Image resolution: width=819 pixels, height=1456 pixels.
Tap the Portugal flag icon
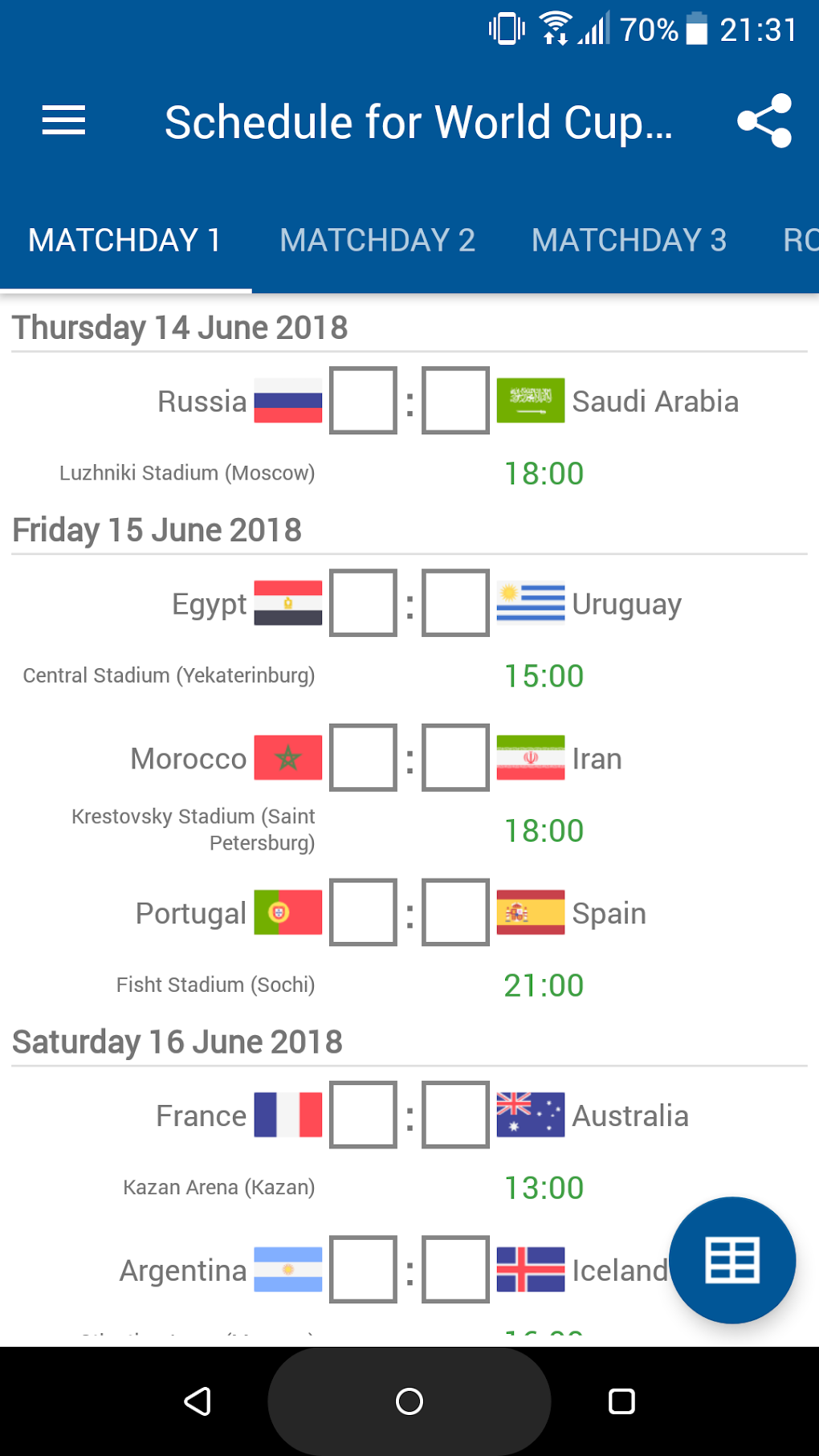(287, 912)
